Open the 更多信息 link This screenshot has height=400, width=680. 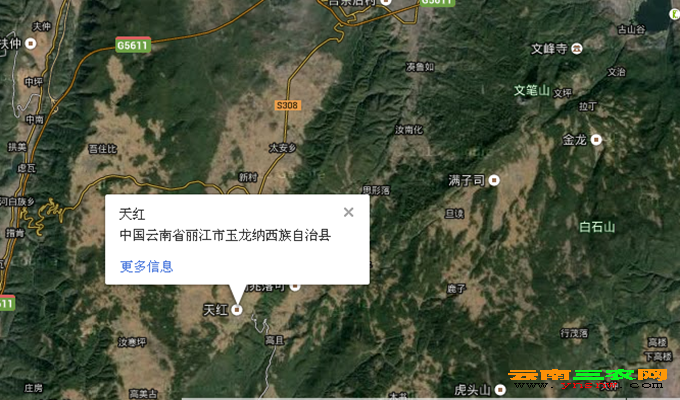point(146,266)
